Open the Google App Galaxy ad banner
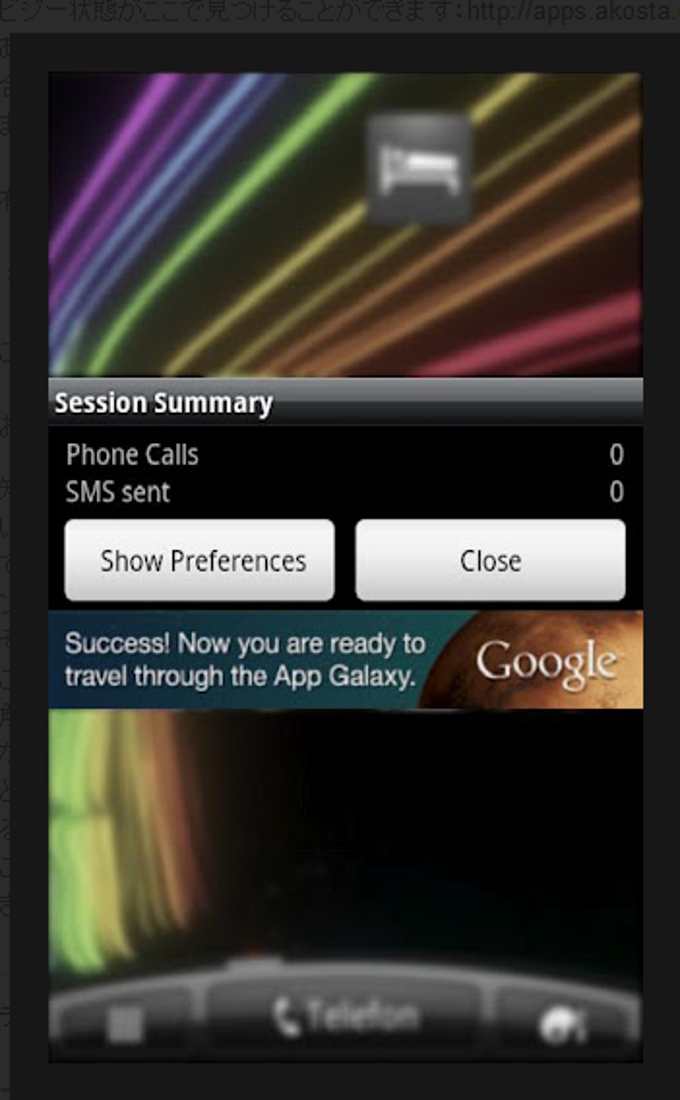 tap(345, 660)
